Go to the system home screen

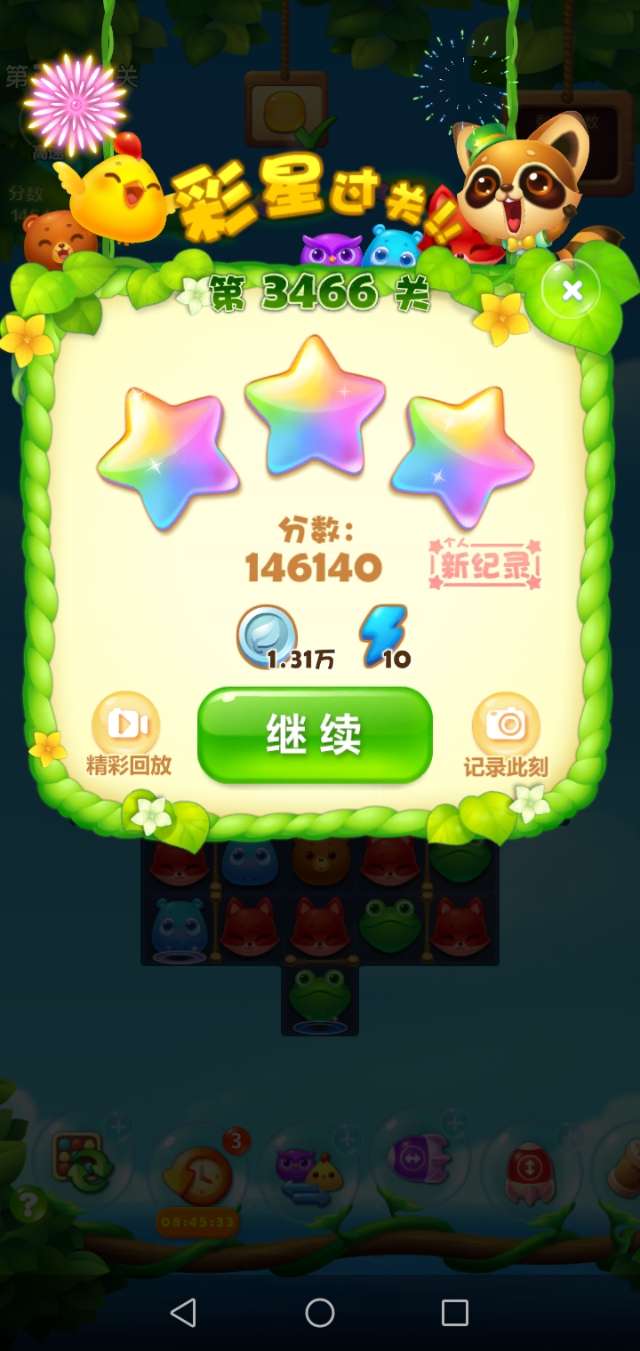(320, 1312)
